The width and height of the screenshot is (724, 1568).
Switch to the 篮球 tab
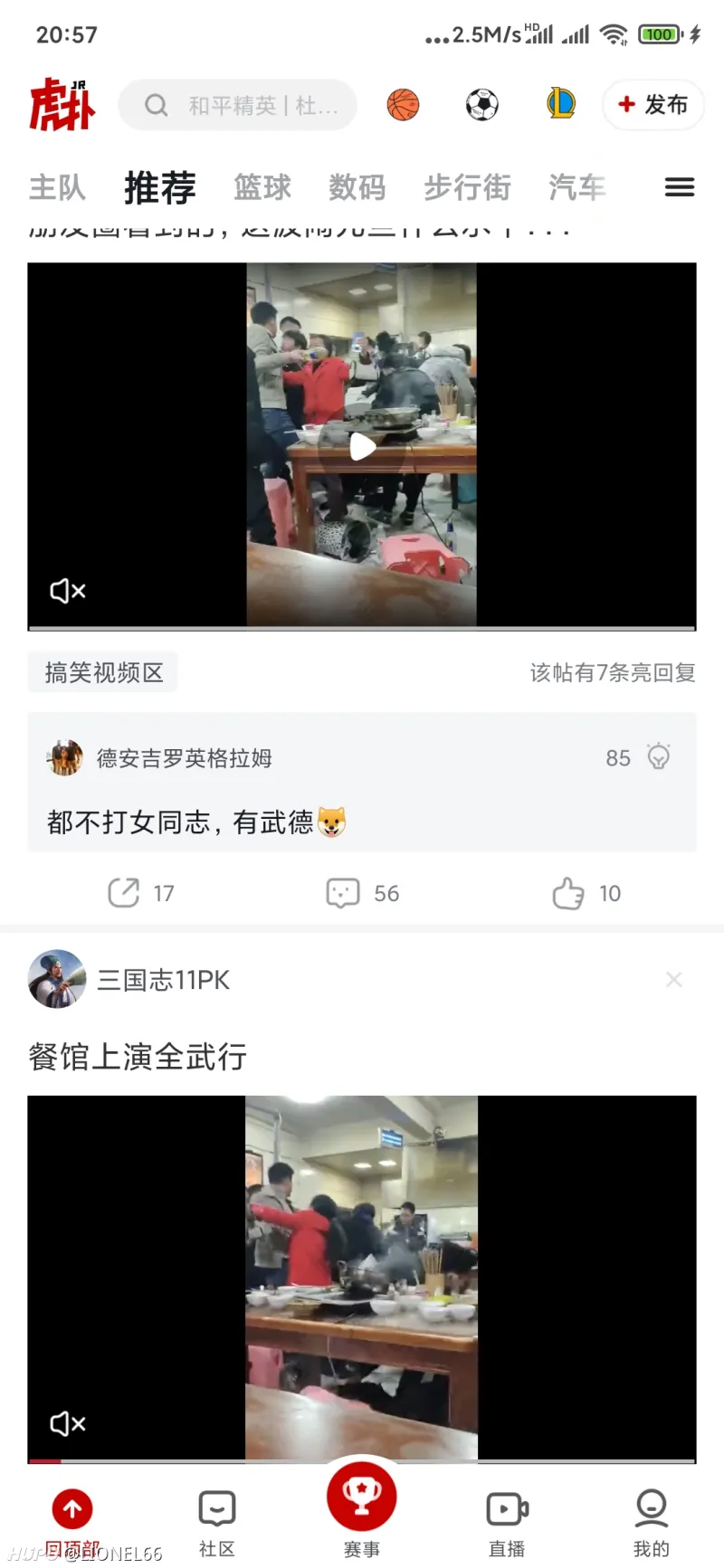(x=262, y=187)
